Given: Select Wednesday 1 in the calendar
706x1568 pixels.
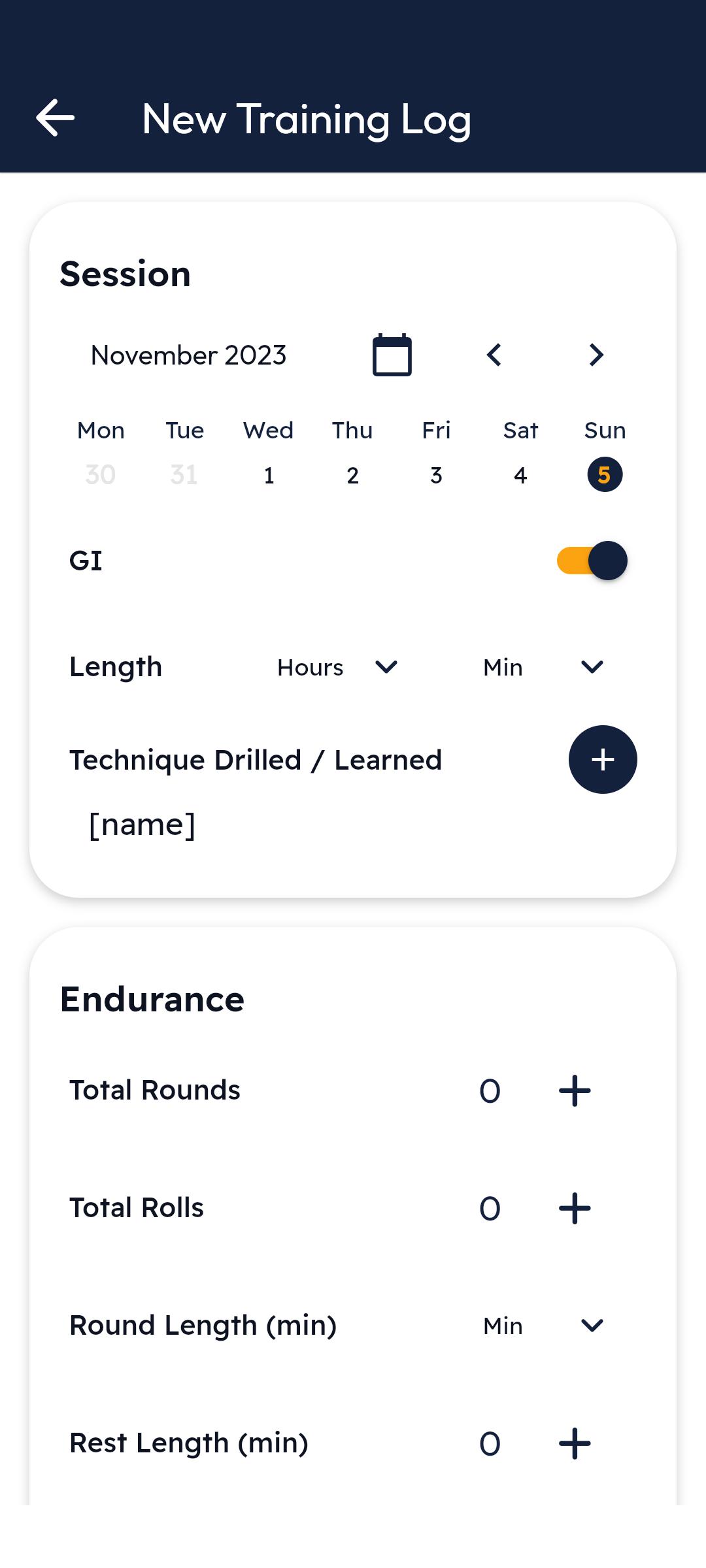Looking at the screenshot, I should 269,475.
